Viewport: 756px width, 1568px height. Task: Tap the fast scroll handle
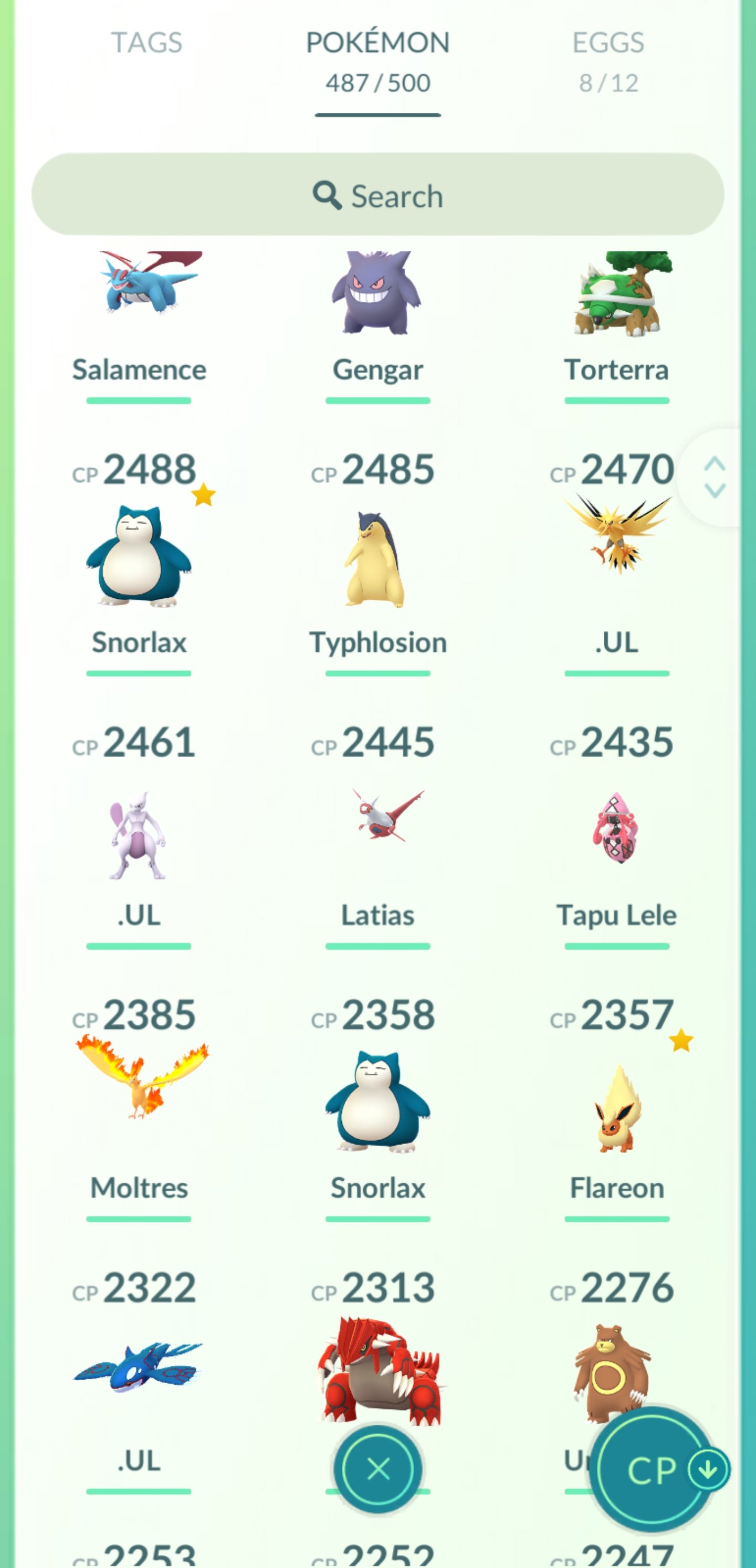pos(714,477)
